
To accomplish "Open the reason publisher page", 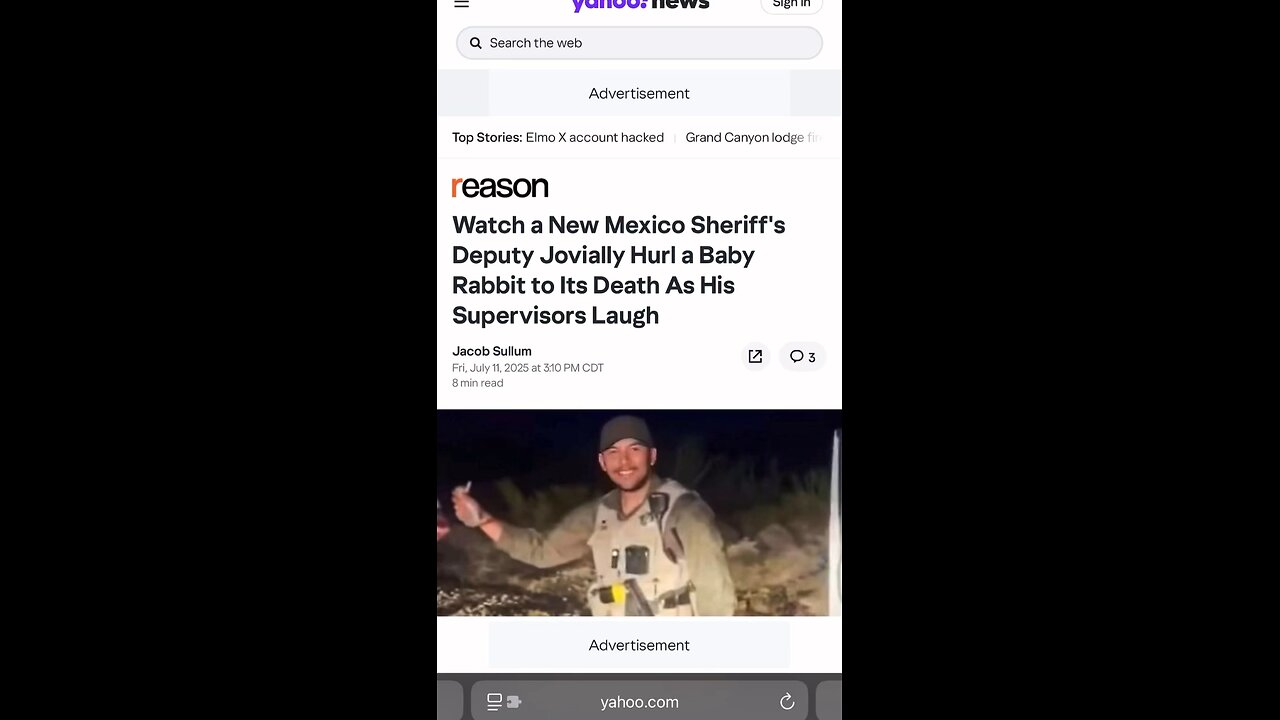I will pyautogui.click(x=500, y=187).
